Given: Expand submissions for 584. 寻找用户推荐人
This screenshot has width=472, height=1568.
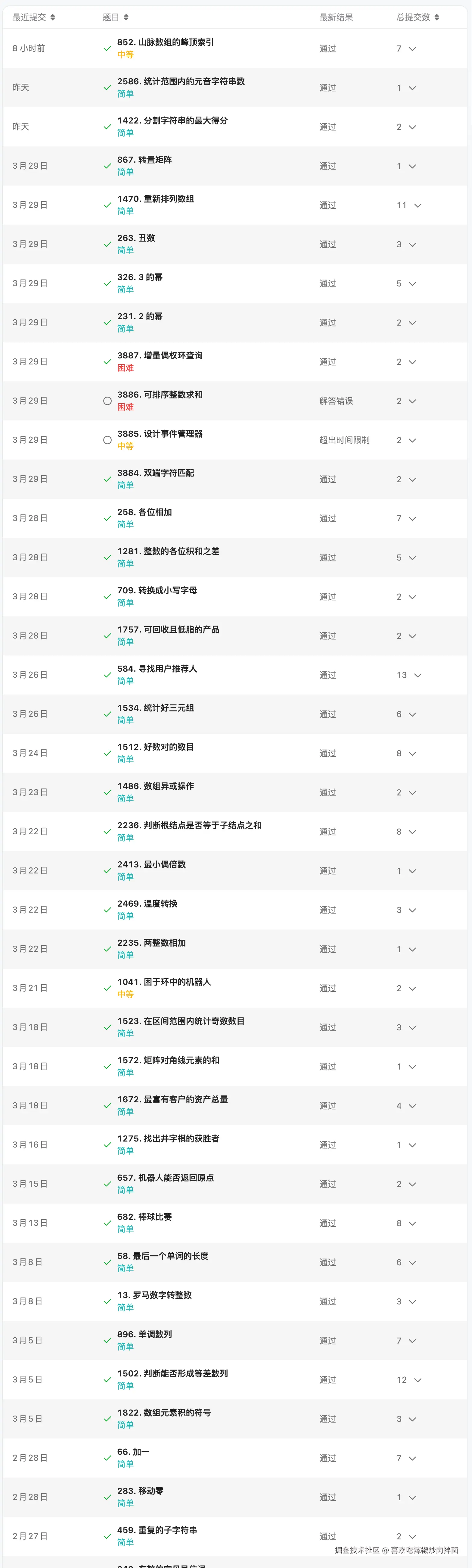Looking at the screenshot, I should pyautogui.click(x=417, y=675).
